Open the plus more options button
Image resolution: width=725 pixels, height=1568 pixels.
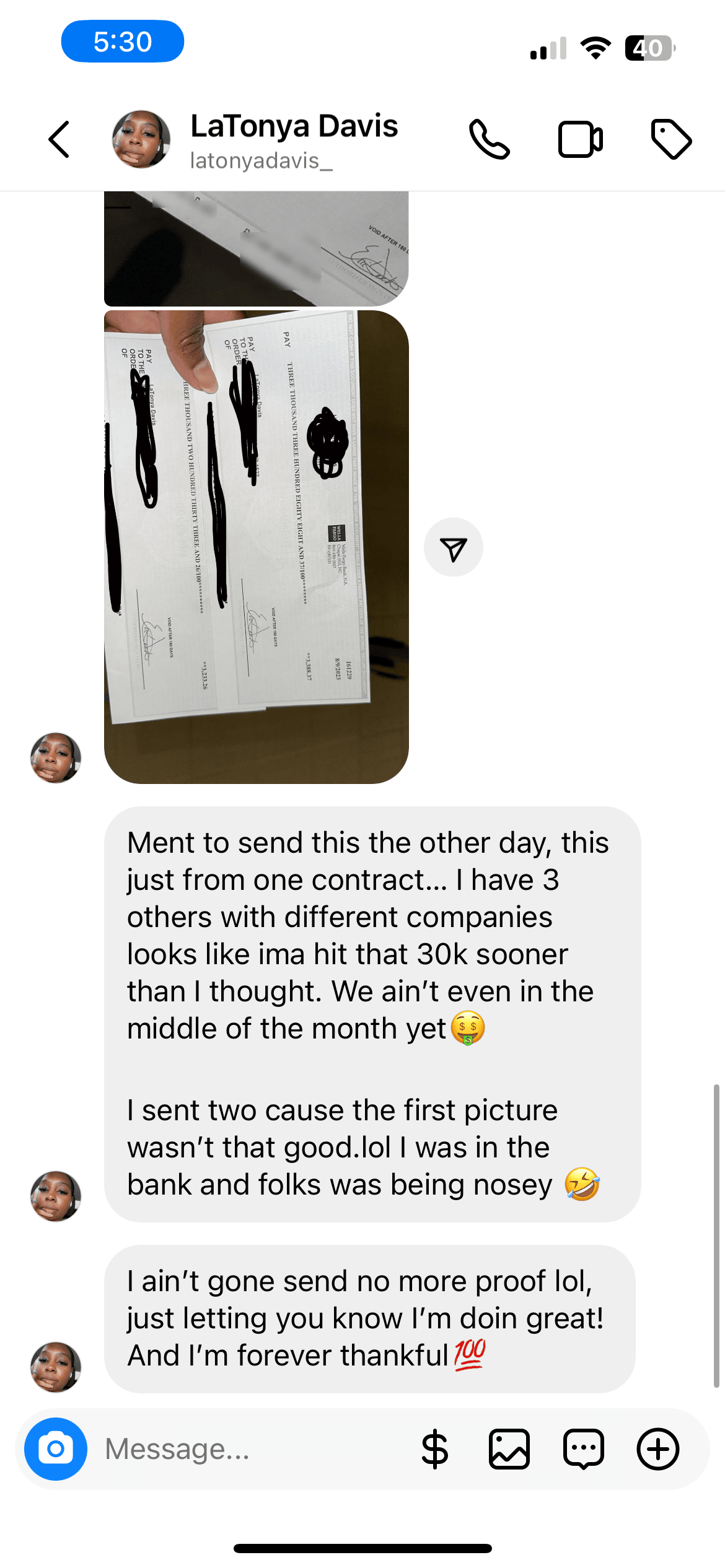pos(657,1449)
